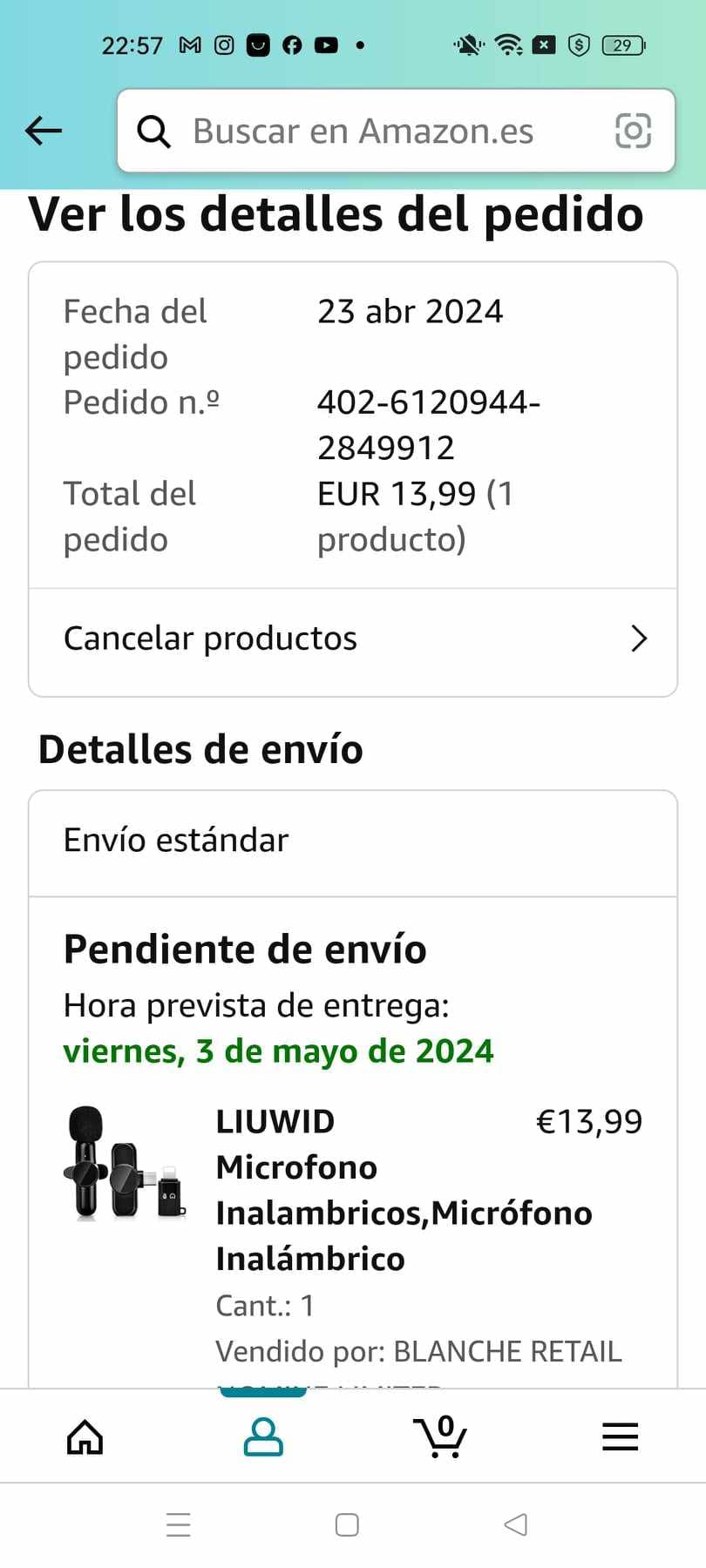Switch to the account profile tab
Image resolution: width=706 pixels, height=1568 pixels.
262,1436
